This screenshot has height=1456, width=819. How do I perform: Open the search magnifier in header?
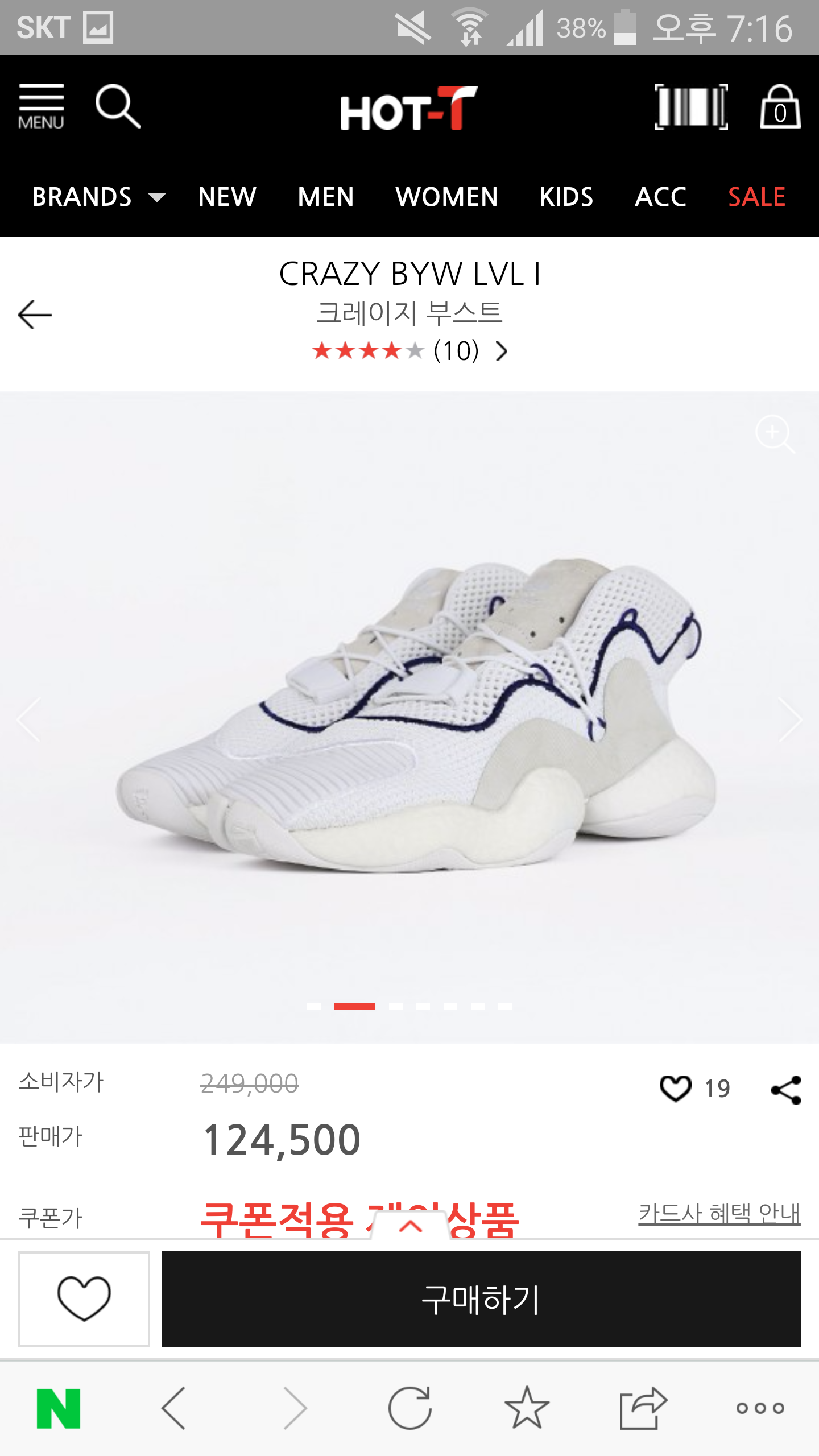pos(118,107)
